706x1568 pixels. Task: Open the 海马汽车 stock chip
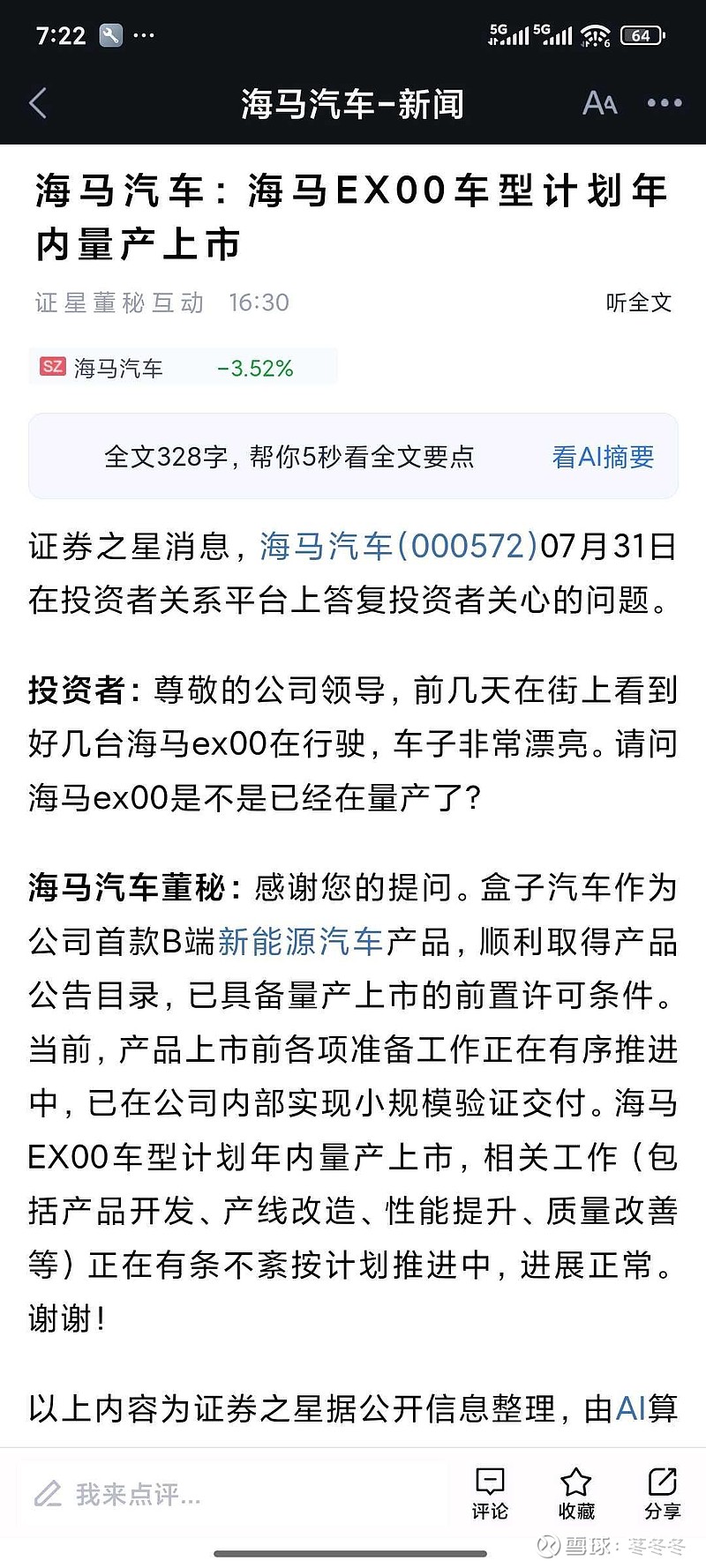(184, 367)
